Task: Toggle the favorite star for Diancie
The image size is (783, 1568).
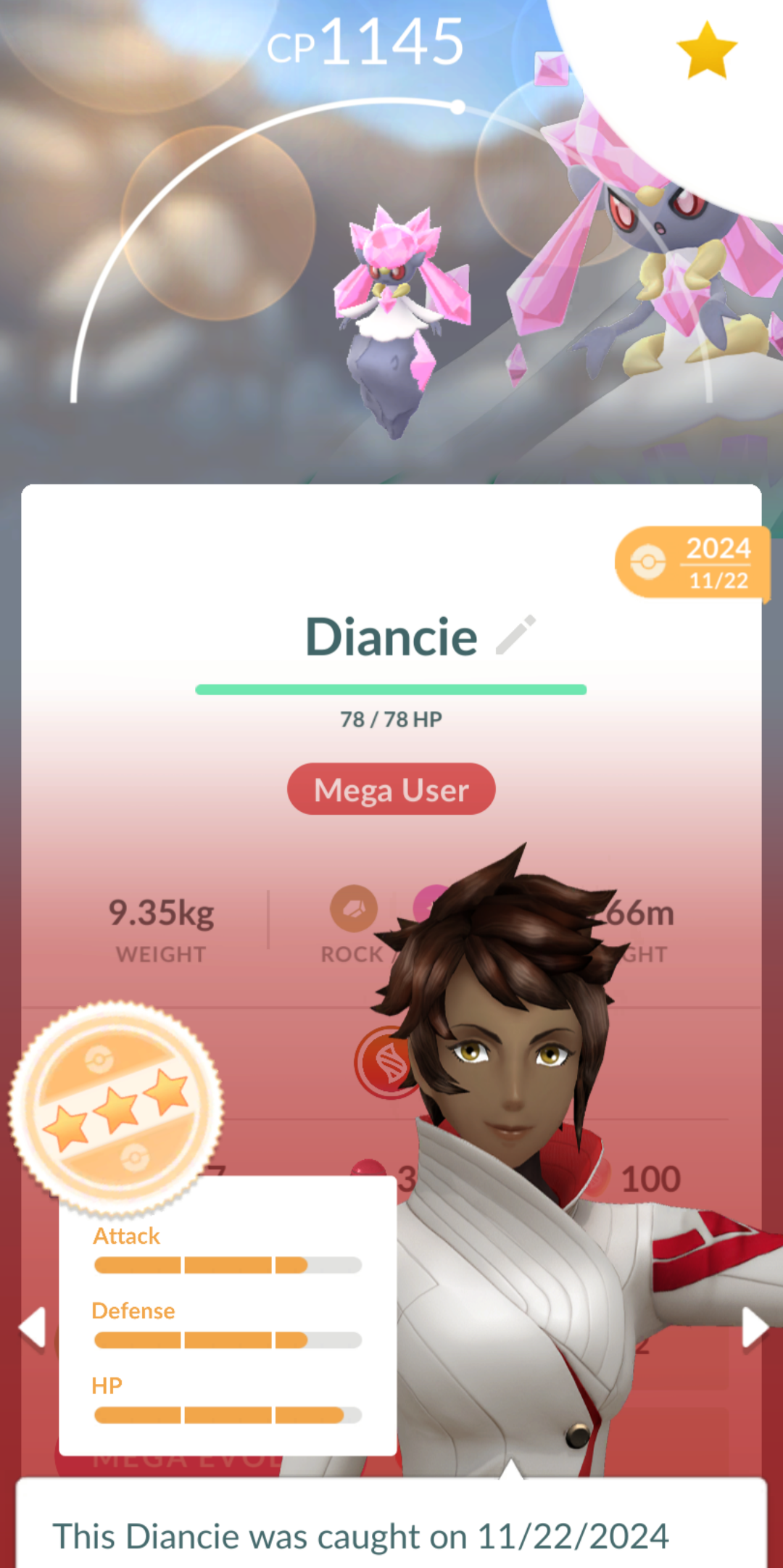Action: pyautogui.click(x=706, y=50)
